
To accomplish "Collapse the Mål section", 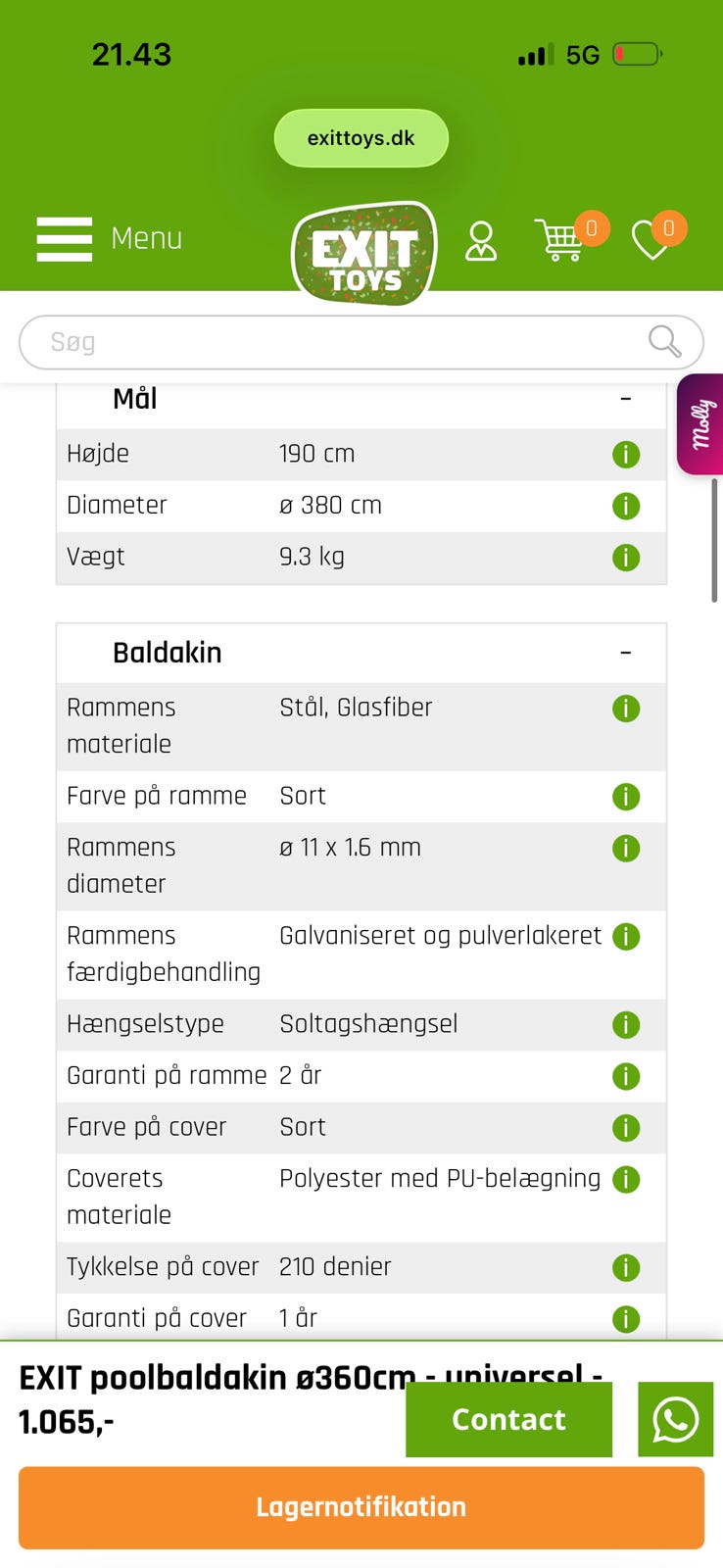I will click(x=625, y=399).
